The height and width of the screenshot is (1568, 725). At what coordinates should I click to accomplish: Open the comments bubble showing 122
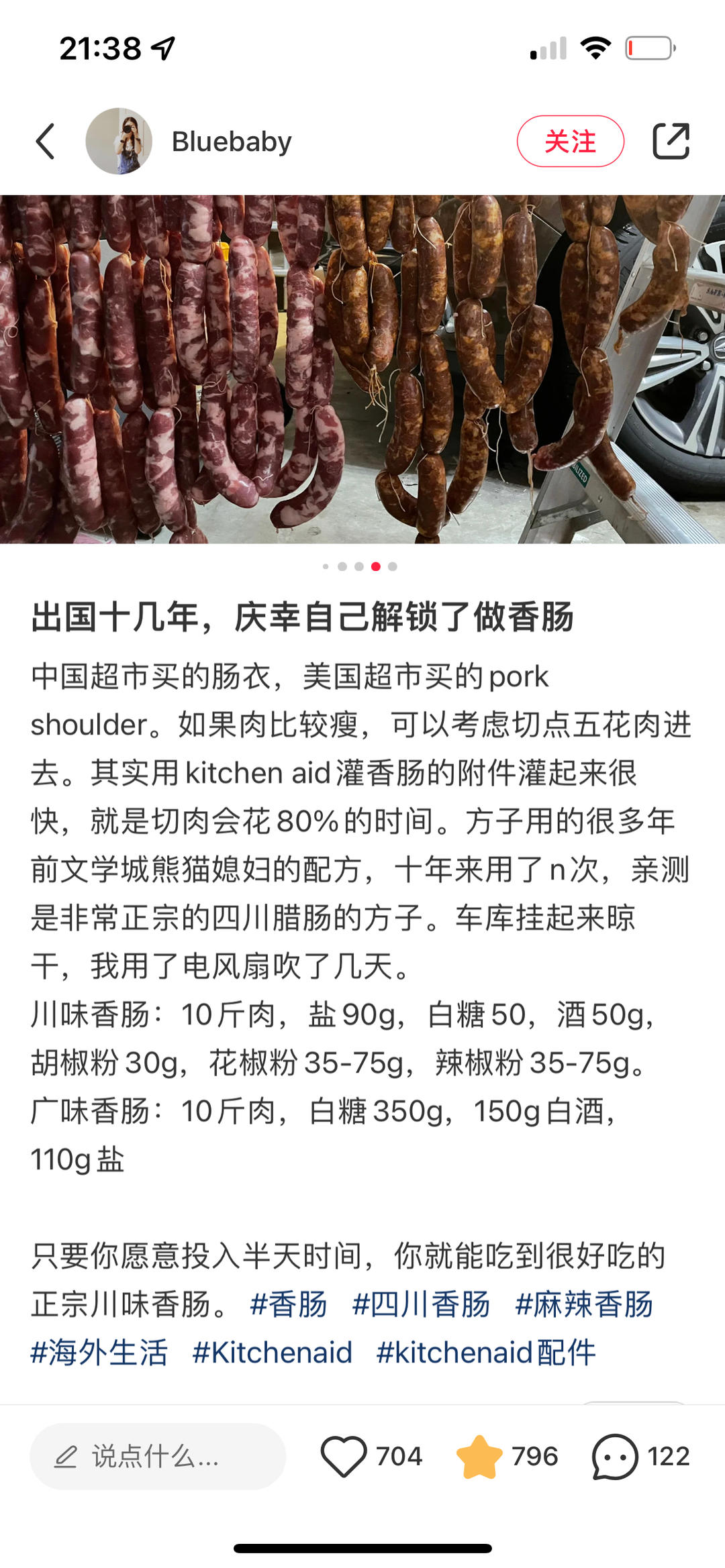tap(615, 1457)
